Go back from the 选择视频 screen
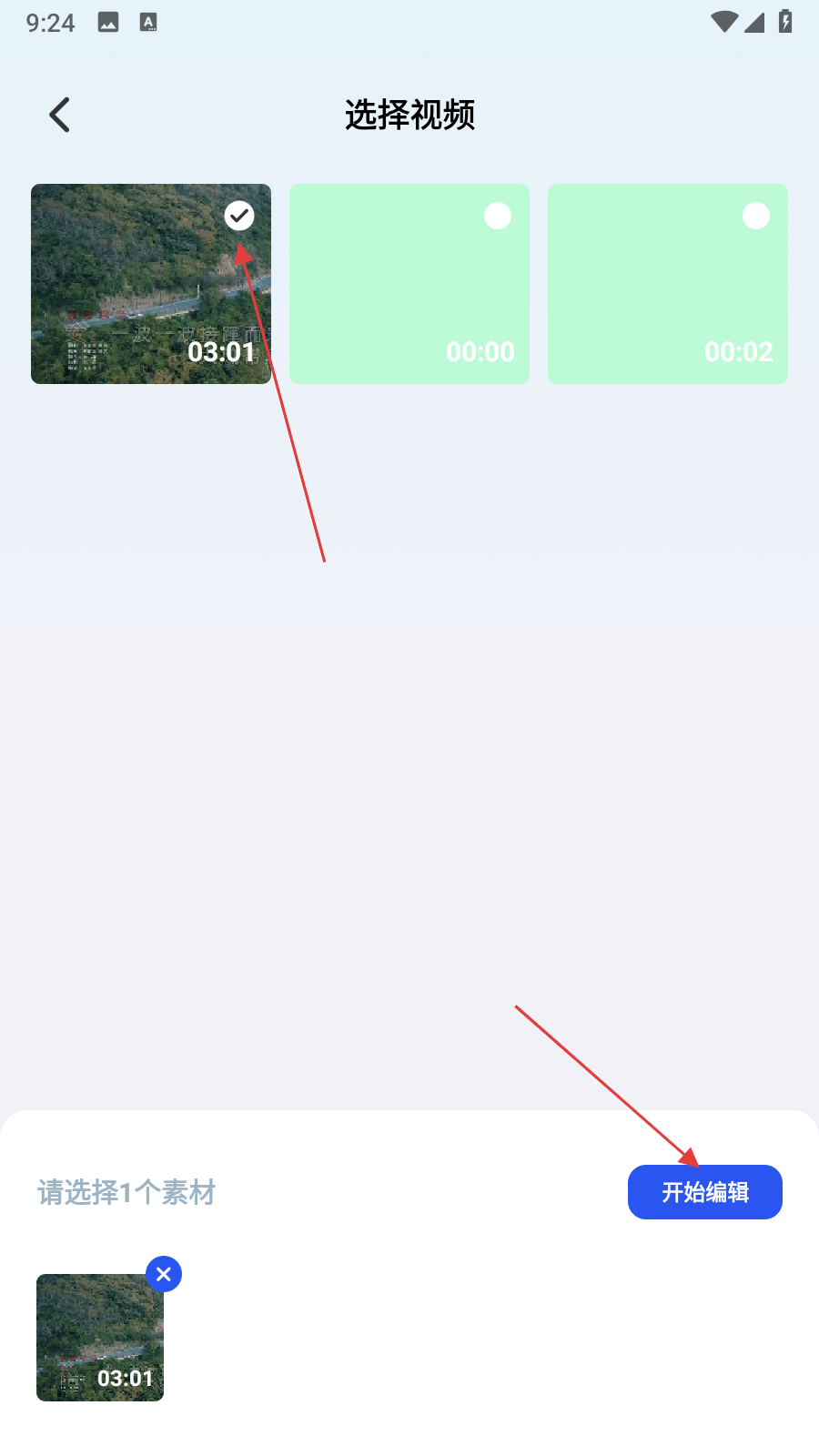 (x=60, y=115)
